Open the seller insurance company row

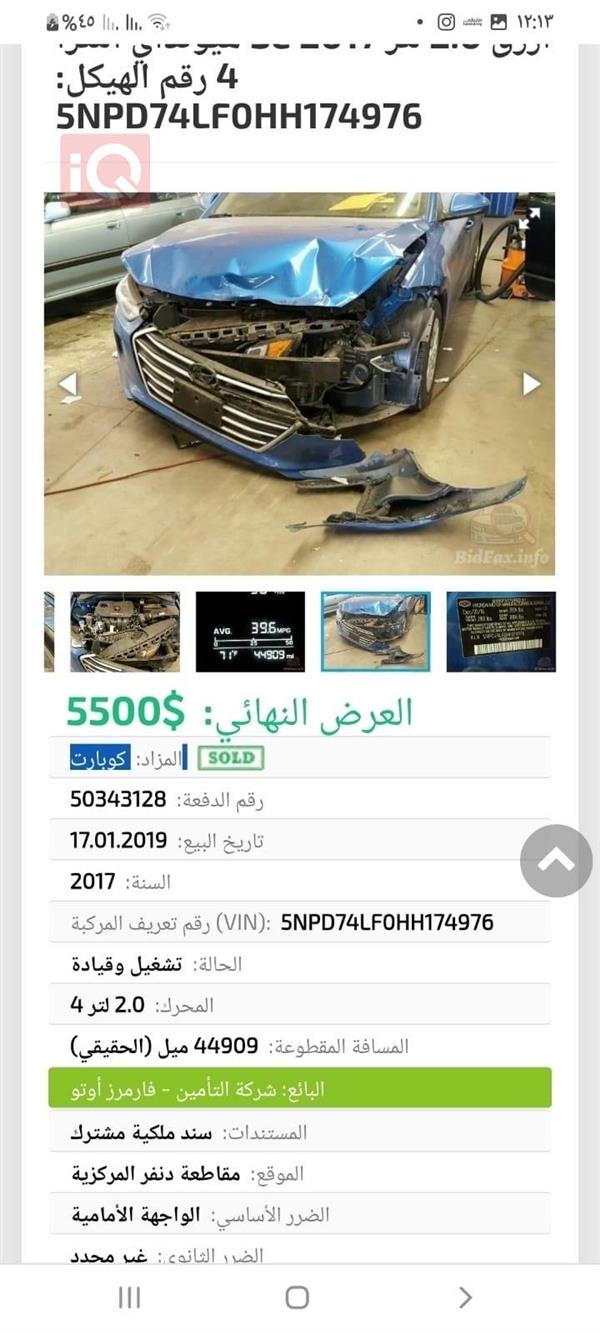pos(300,1088)
